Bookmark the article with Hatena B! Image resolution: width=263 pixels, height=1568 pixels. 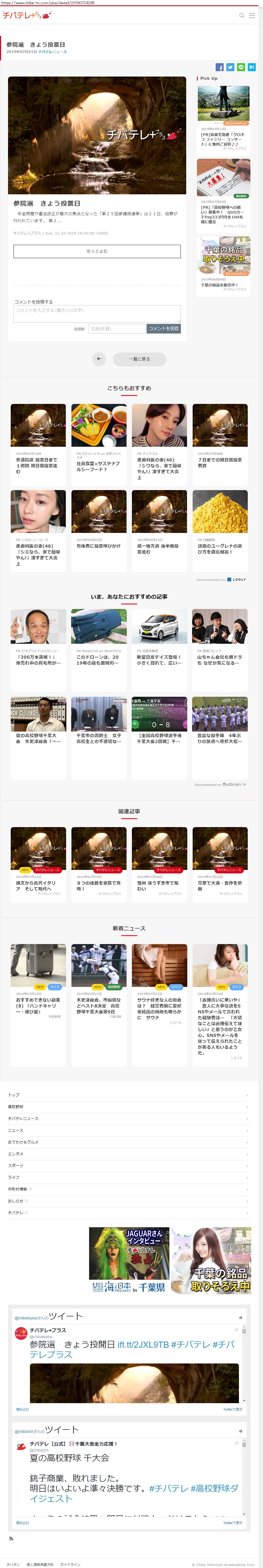click(x=251, y=67)
